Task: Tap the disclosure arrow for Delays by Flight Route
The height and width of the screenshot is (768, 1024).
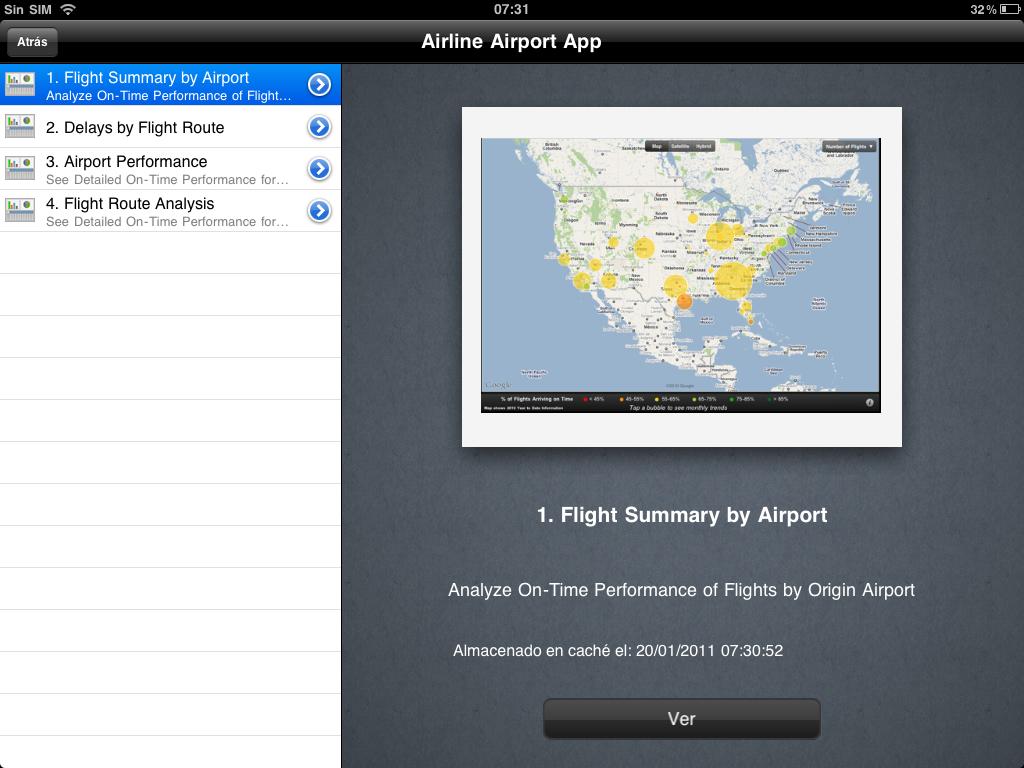Action: point(319,127)
